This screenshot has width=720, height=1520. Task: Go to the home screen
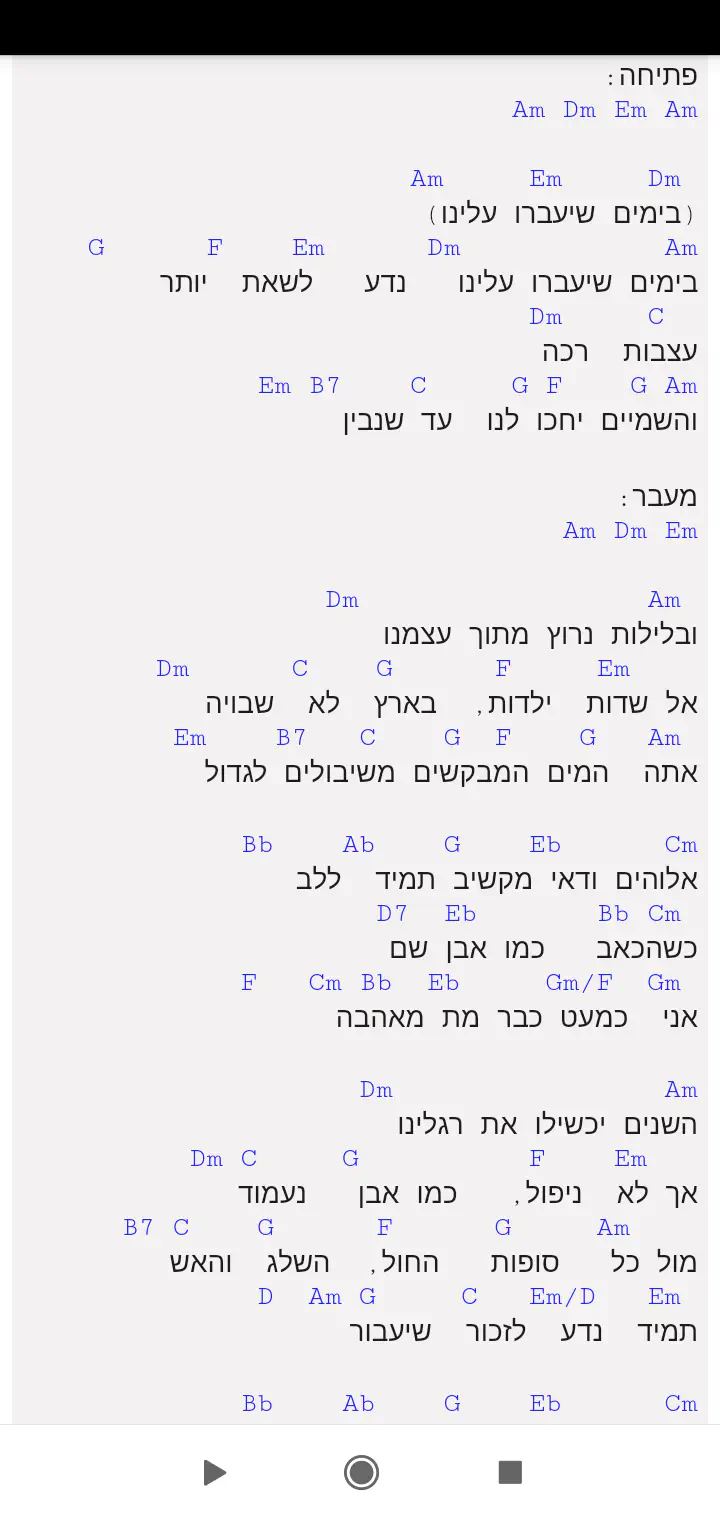[361, 1472]
